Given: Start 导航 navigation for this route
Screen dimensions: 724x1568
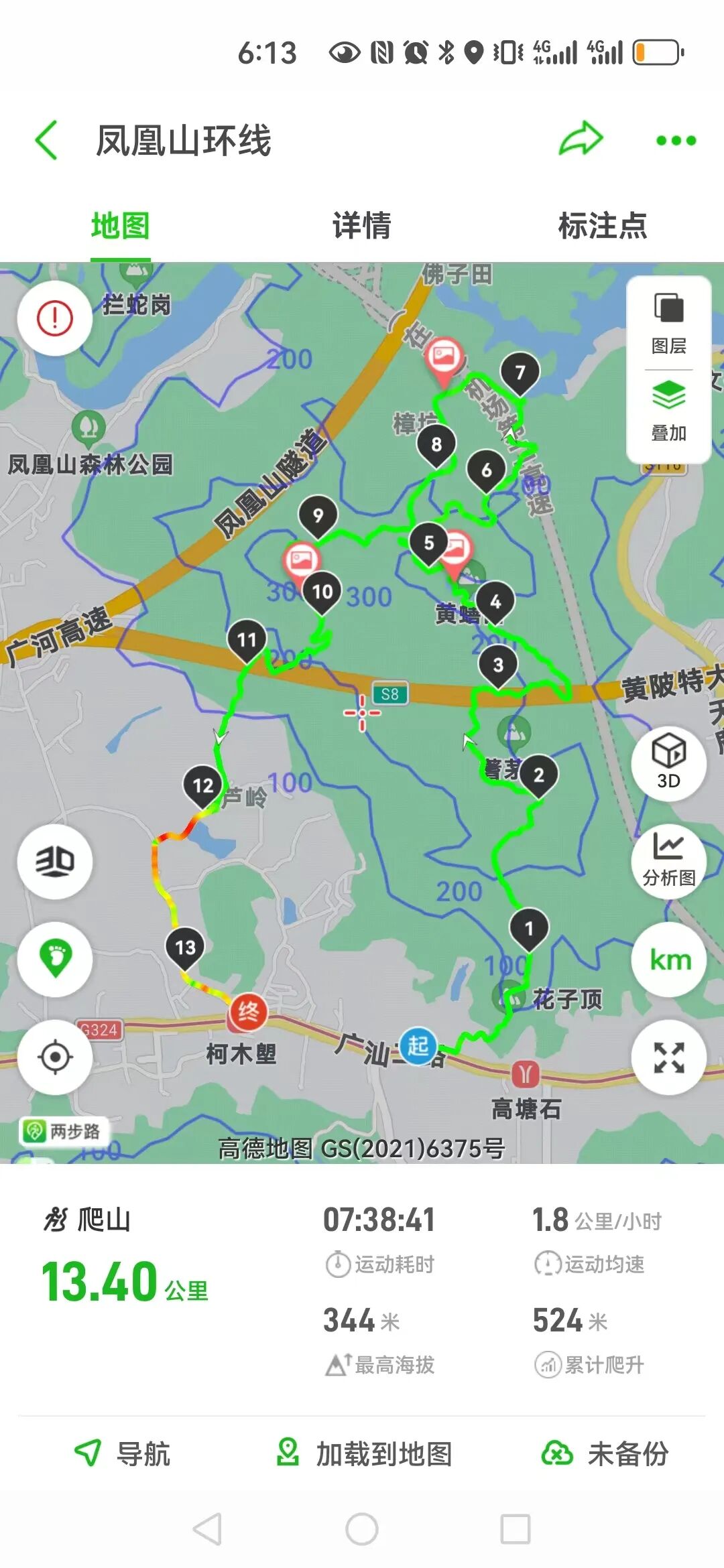Looking at the screenshot, I should [122, 1454].
